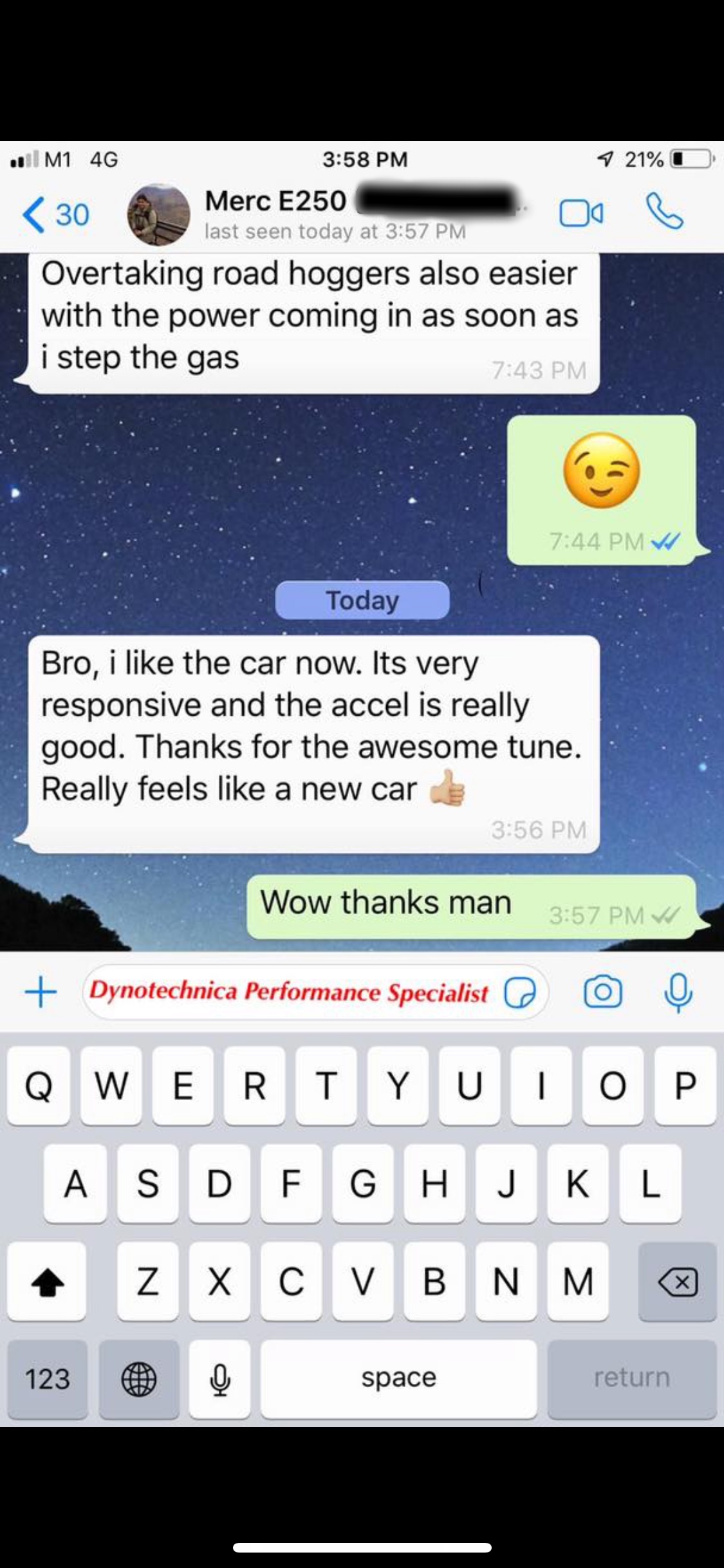Viewport: 724px width, 1568px height.
Task: Tap the backspace key
Action: [x=677, y=1282]
